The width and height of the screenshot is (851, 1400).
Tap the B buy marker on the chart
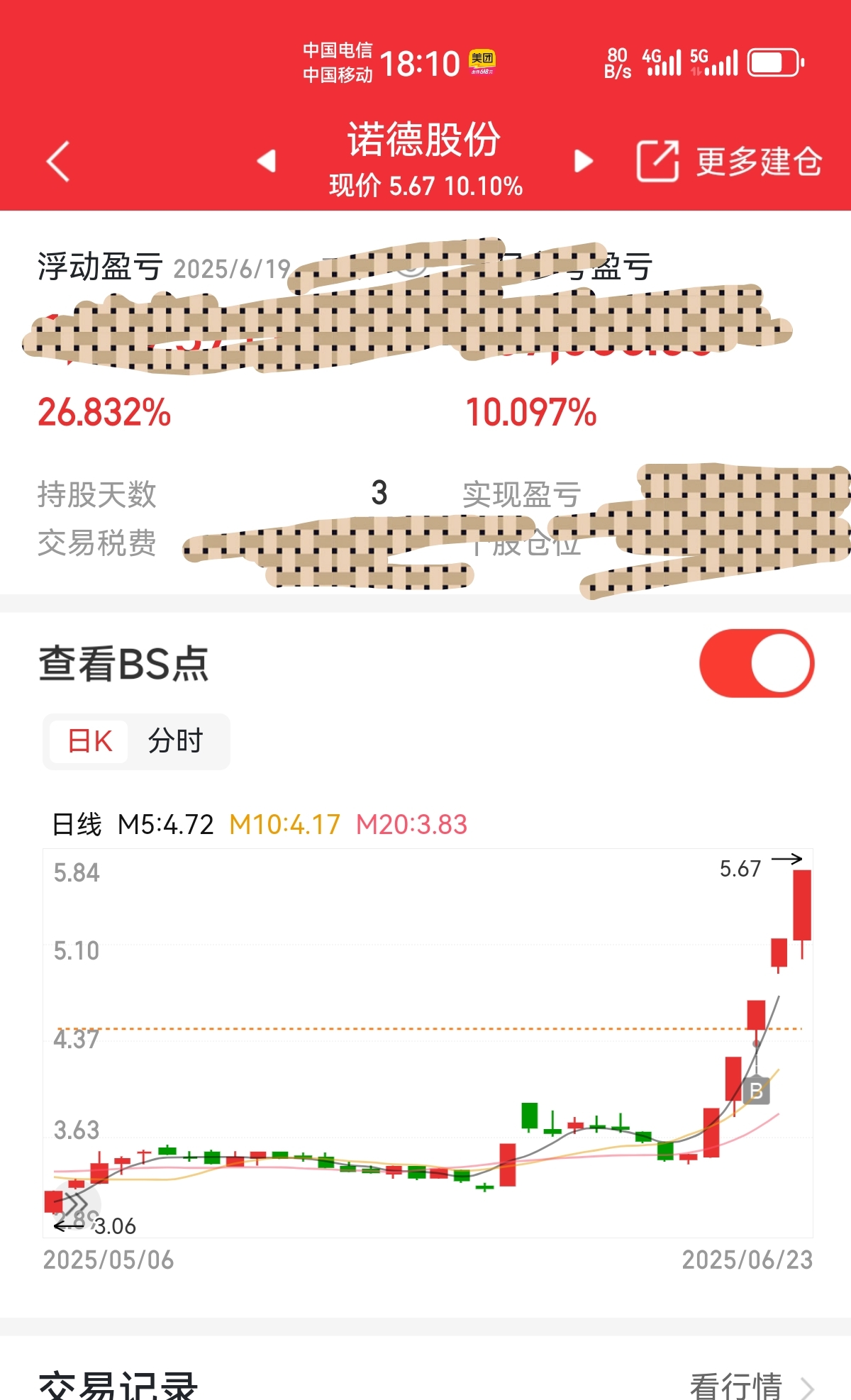coord(756,1091)
